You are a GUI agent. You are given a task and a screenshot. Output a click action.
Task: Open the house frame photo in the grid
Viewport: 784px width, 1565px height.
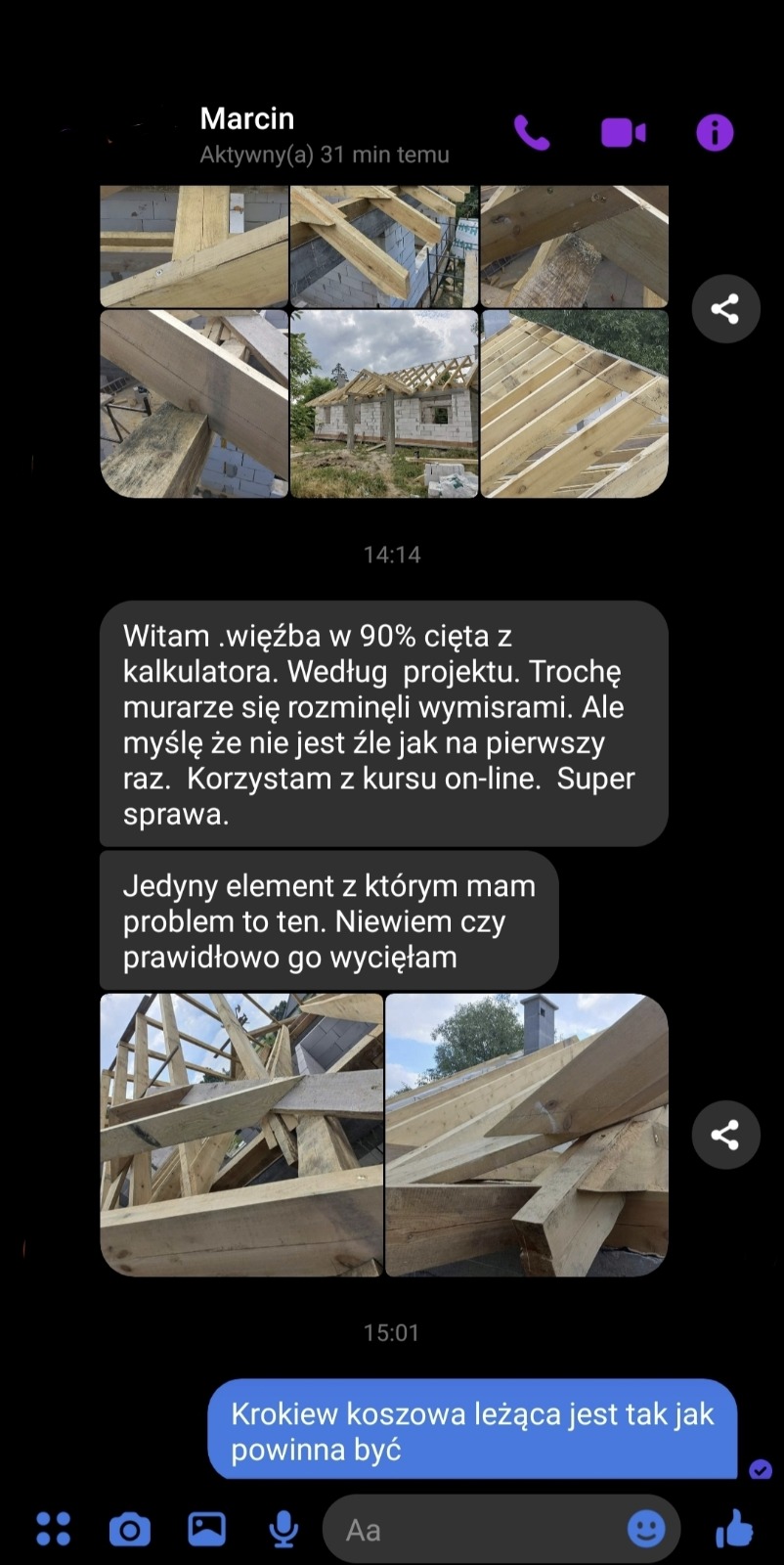[384, 404]
